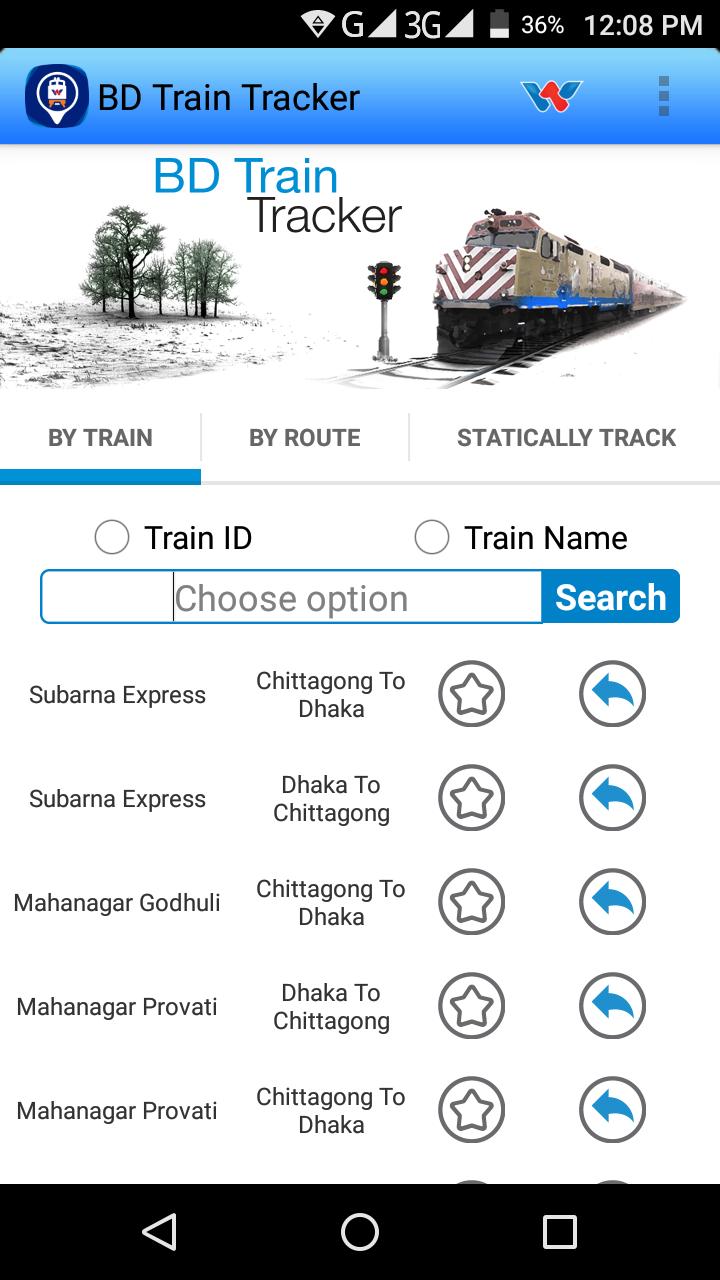Tap blue arrow for Subarna Express Chittagong To Dhaka
The image size is (720, 1280).
611,693
